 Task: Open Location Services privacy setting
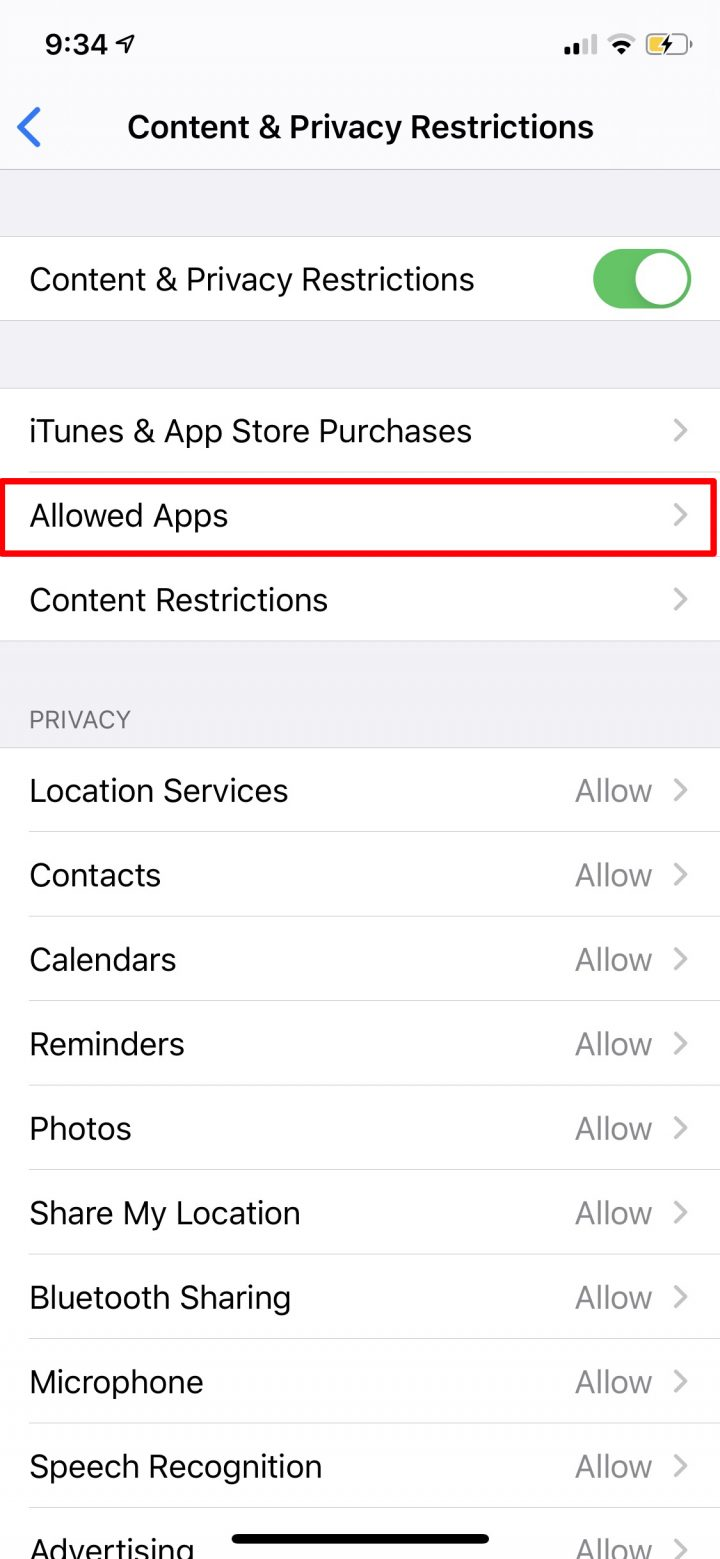click(x=360, y=791)
